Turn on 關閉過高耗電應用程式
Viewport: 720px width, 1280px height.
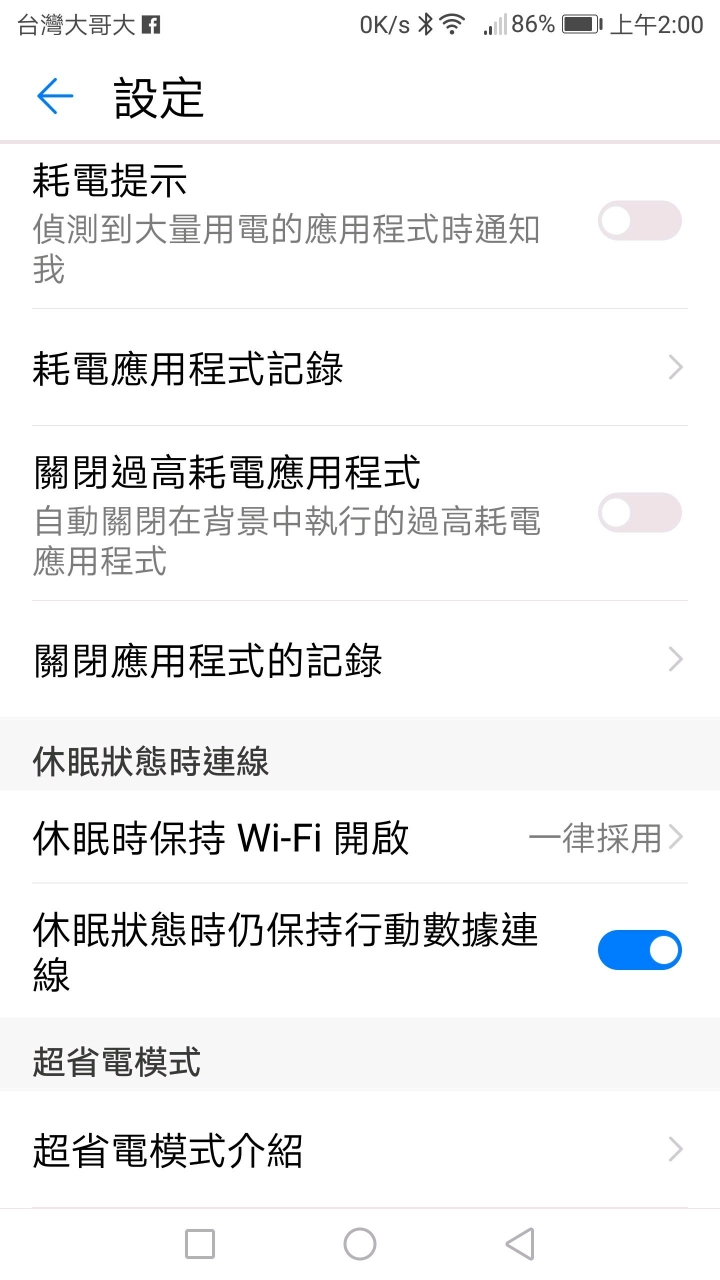click(x=639, y=513)
